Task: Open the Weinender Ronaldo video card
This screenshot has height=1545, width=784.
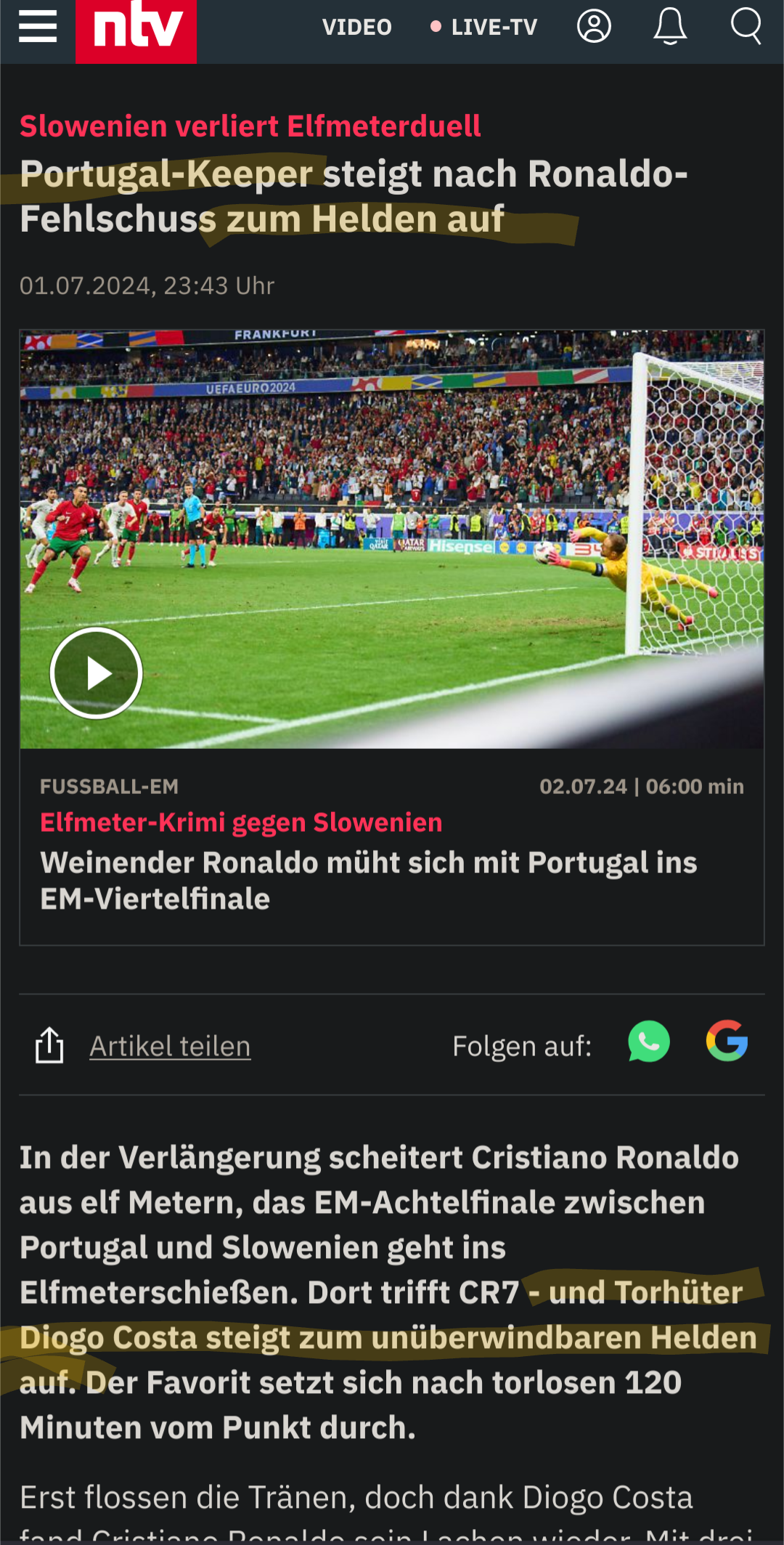Action: [369, 880]
